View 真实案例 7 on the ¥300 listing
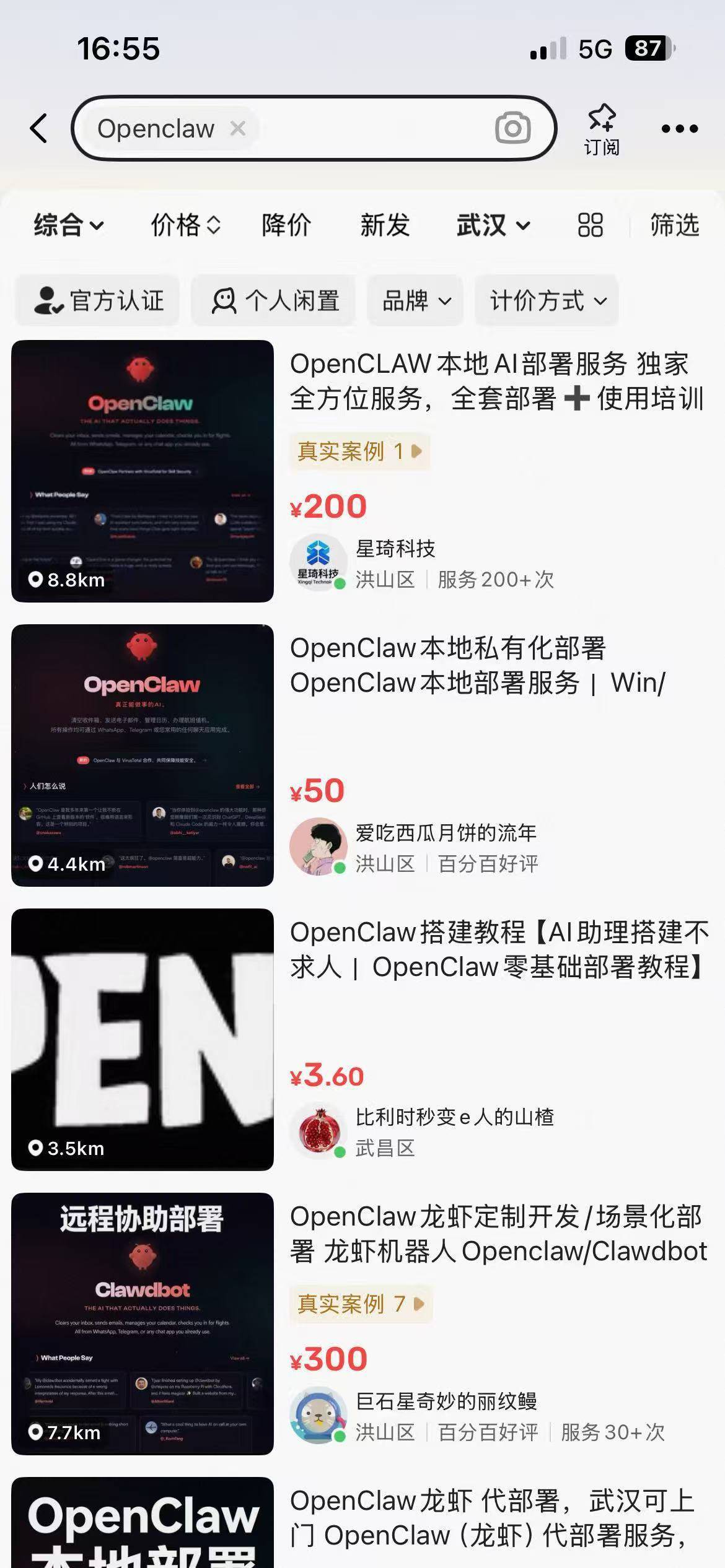The width and height of the screenshot is (725, 1568). click(360, 1304)
